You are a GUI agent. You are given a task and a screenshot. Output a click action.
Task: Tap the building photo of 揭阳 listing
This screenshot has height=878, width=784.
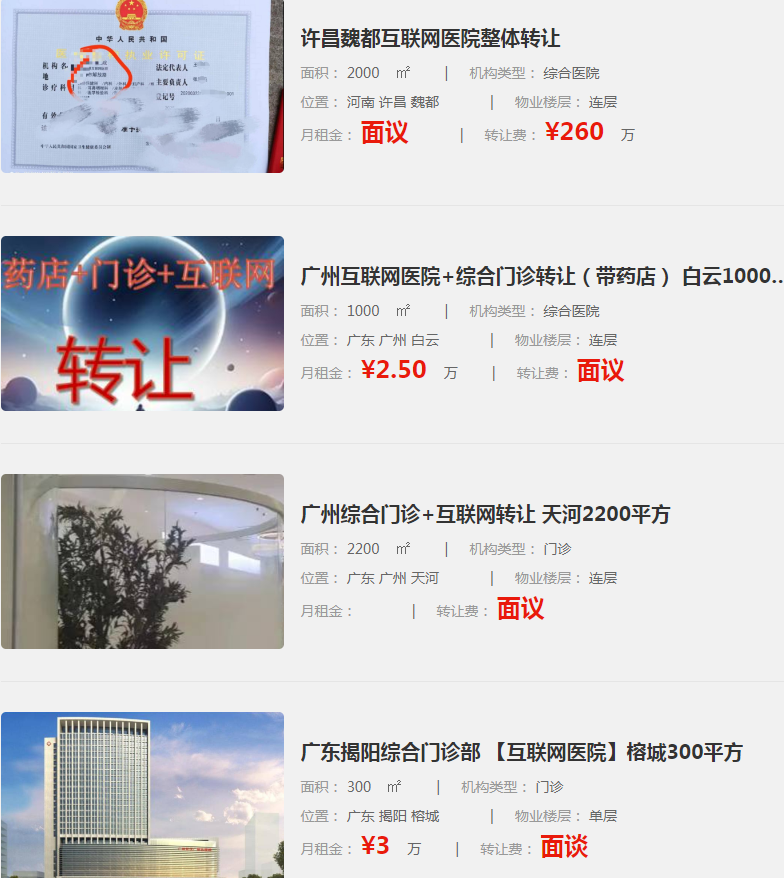(x=142, y=795)
